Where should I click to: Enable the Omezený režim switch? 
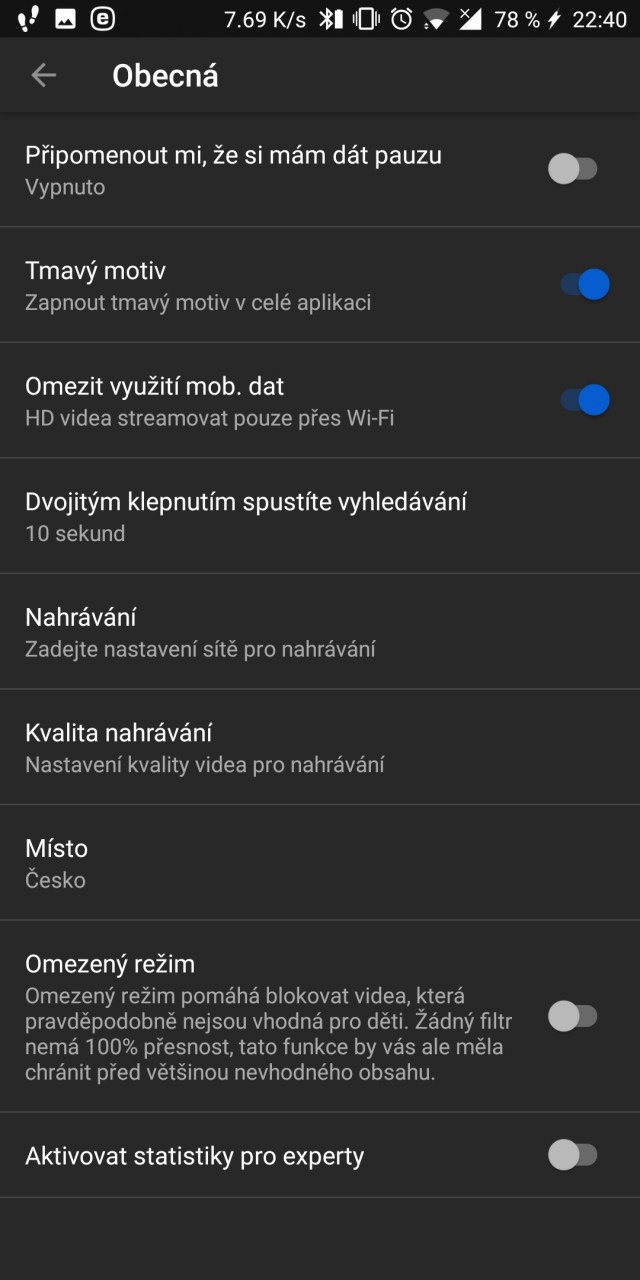coord(574,1016)
